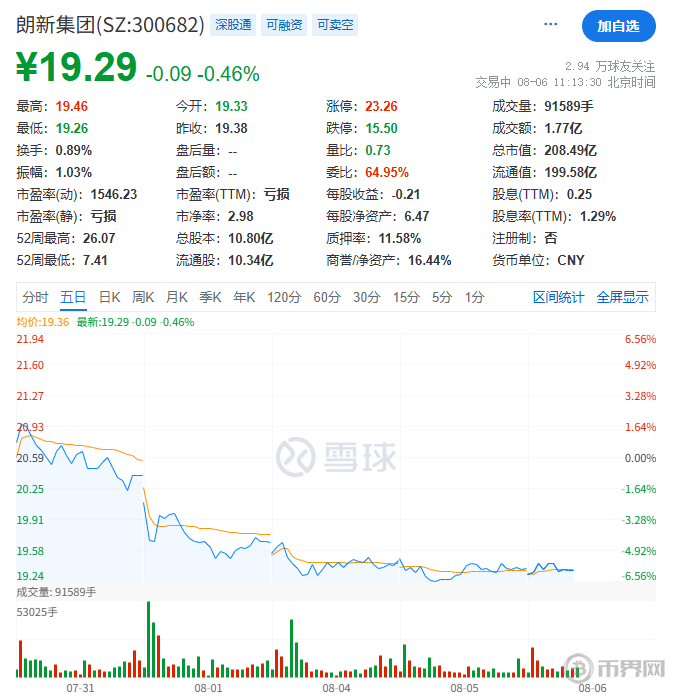This screenshot has height=696, width=676.
Task: Enter 全屏显示 fullscreen chart mode
Action: 622,297
